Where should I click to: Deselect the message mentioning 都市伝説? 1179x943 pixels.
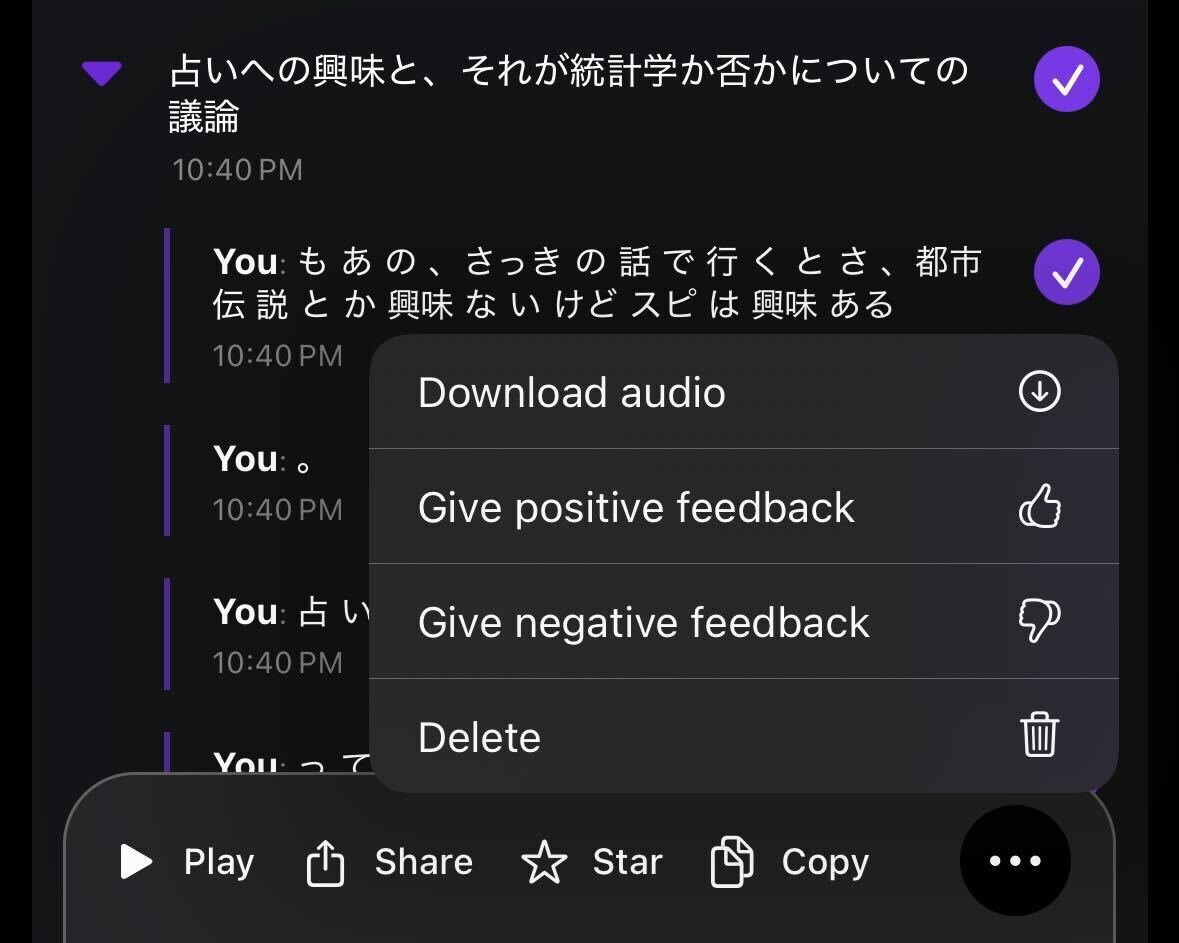pyautogui.click(x=1066, y=272)
